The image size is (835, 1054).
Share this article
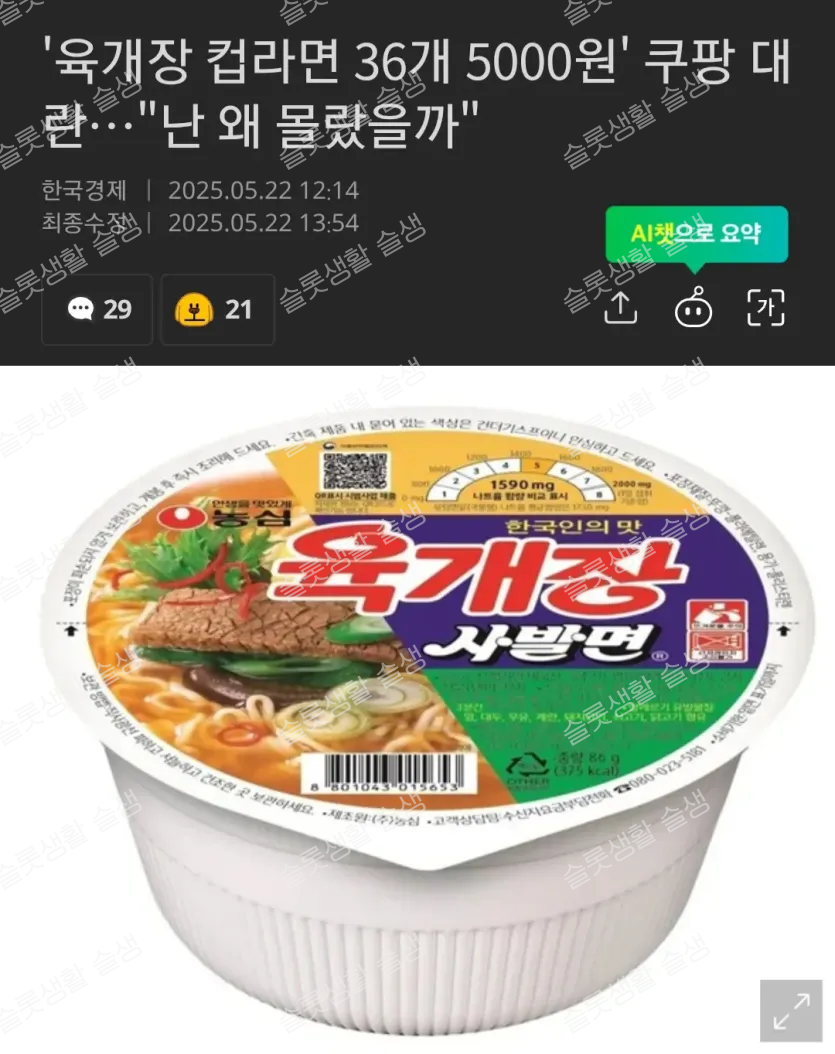click(621, 309)
